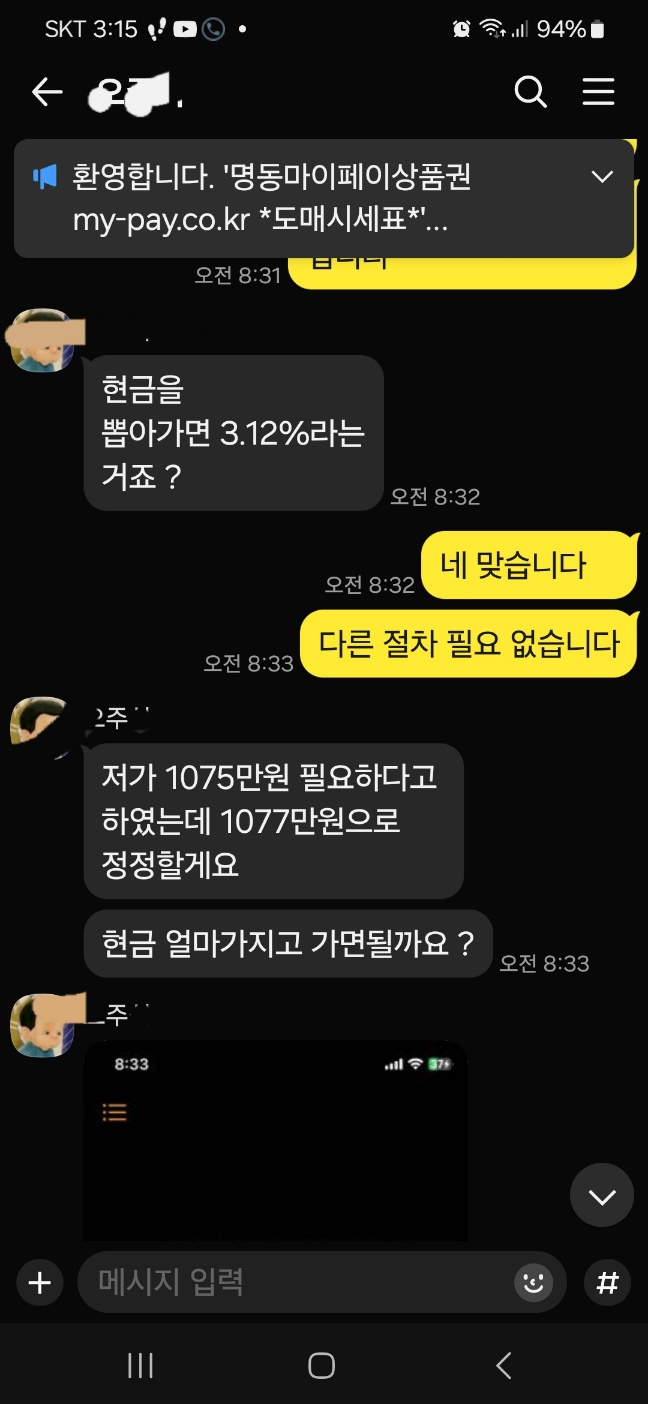Viewport: 648px width, 1404px height.
Task: Open recent apps from the navigation bar
Action: click(140, 1365)
